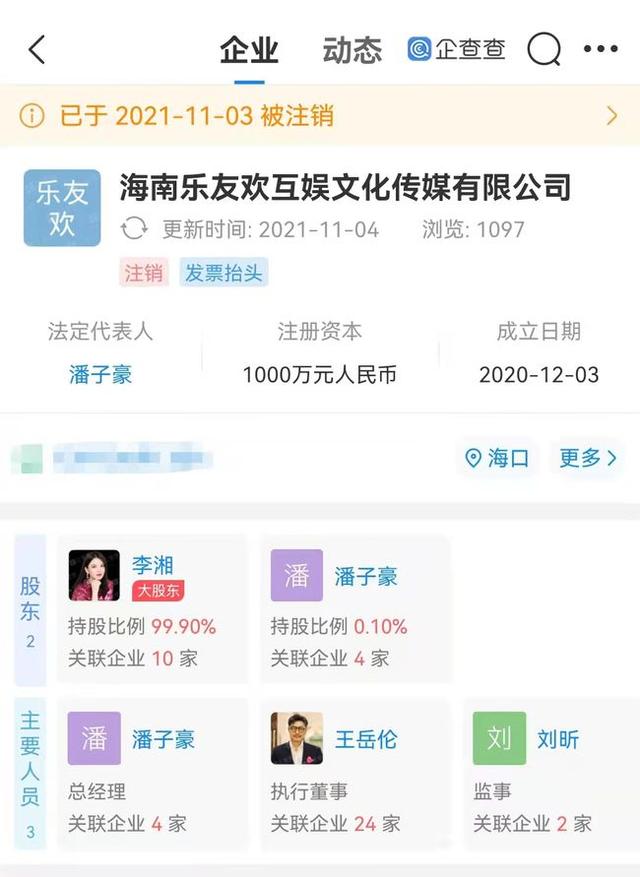This screenshot has height=877, width=640.
Task: Go back using the top-left arrow
Action: [37, 49]
